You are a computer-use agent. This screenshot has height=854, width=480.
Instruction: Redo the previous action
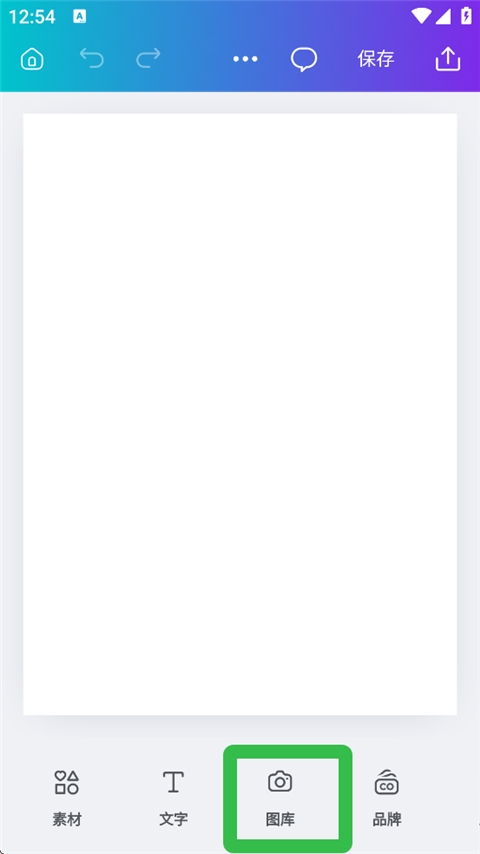148,58
